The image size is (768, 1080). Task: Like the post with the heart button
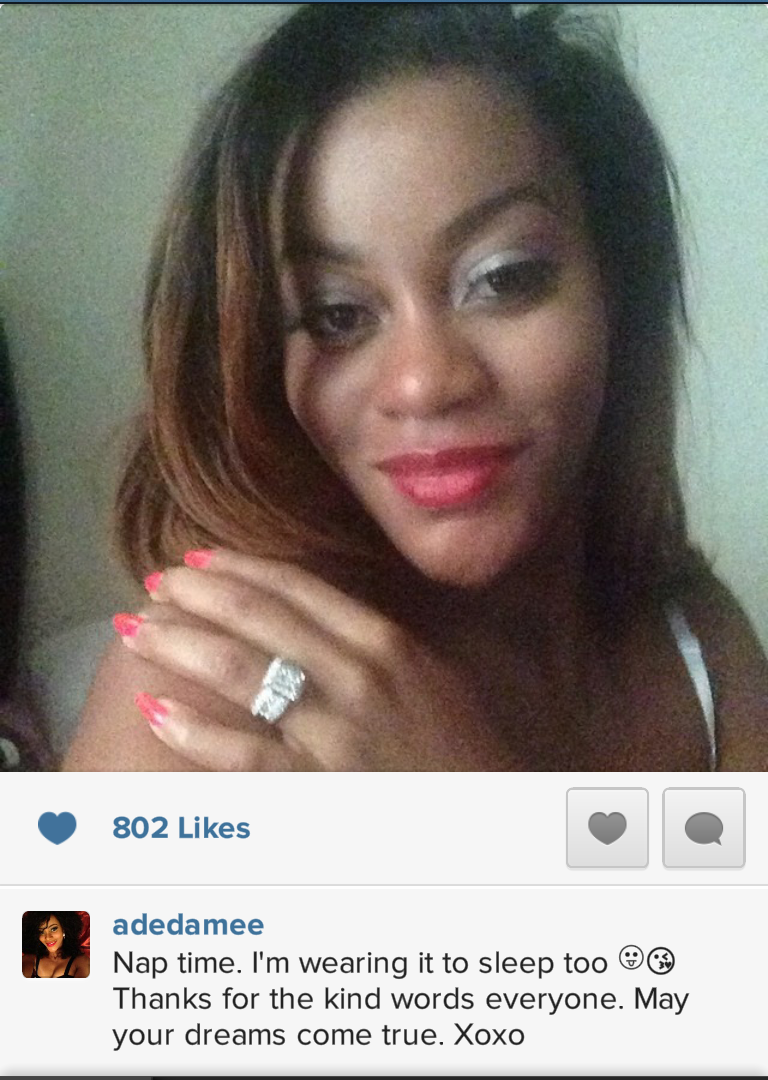(607, 827)
